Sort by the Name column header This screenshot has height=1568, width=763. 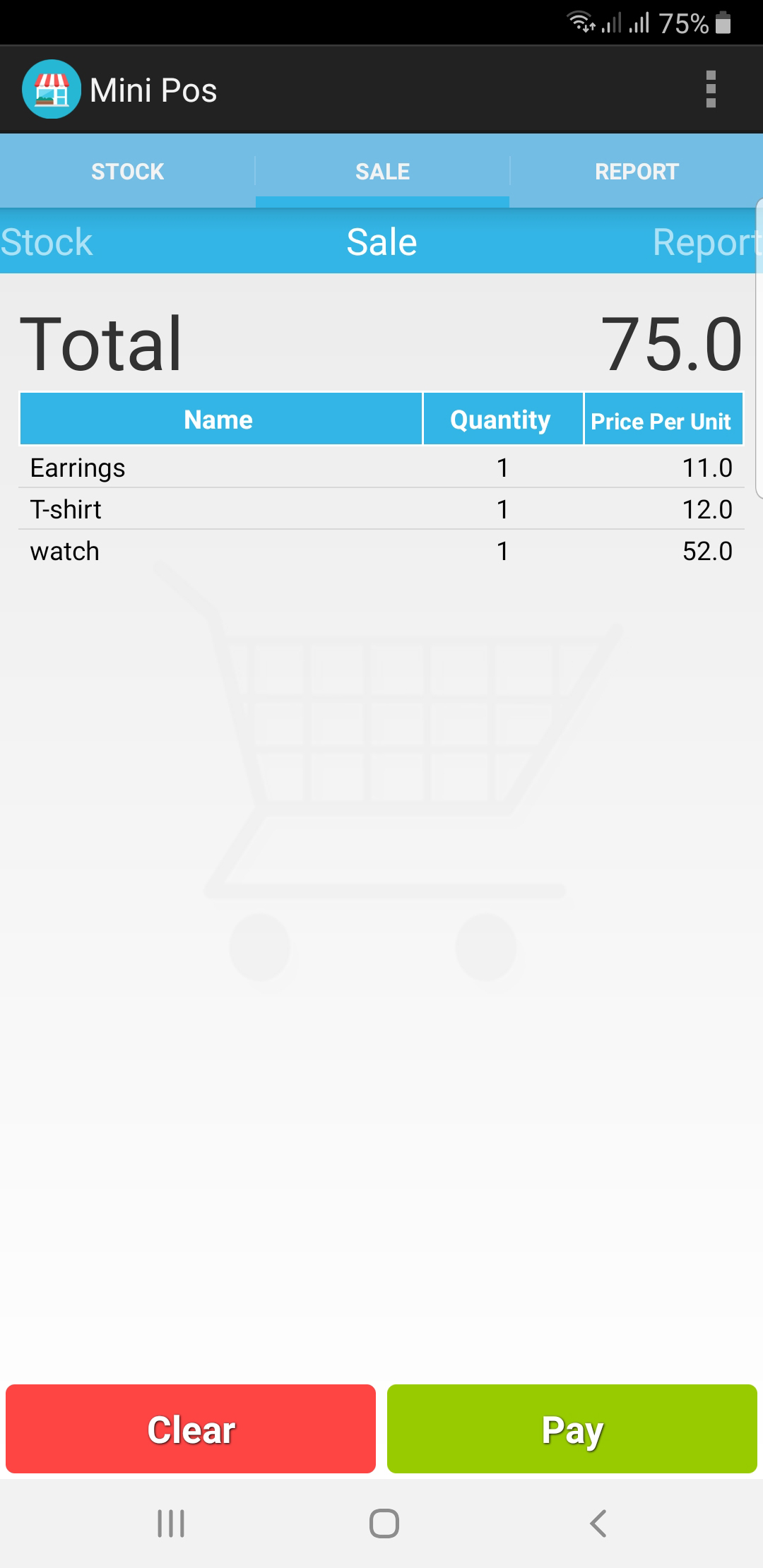[x=219, y=418]
